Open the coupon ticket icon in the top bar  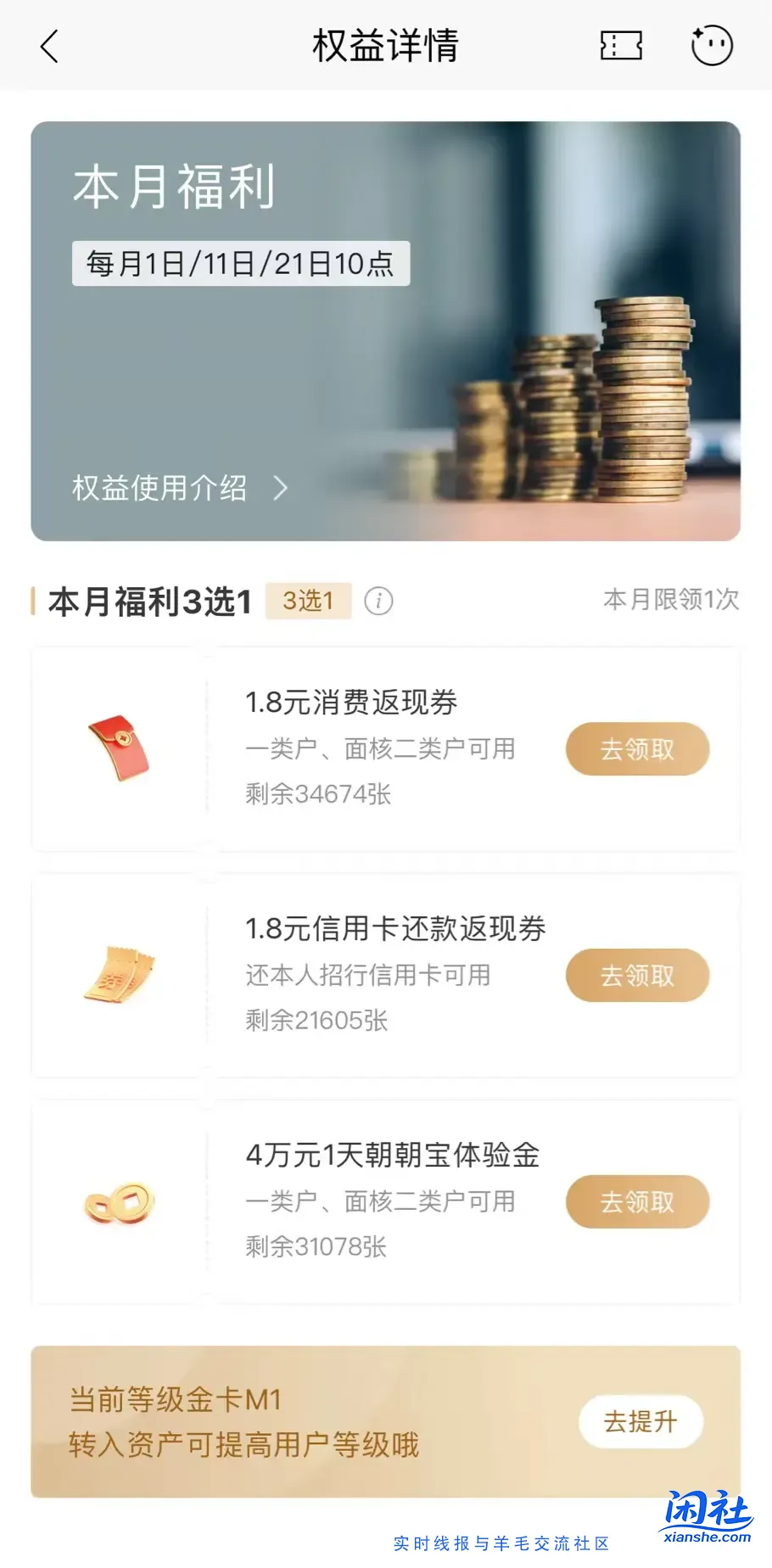pos(620,47)
